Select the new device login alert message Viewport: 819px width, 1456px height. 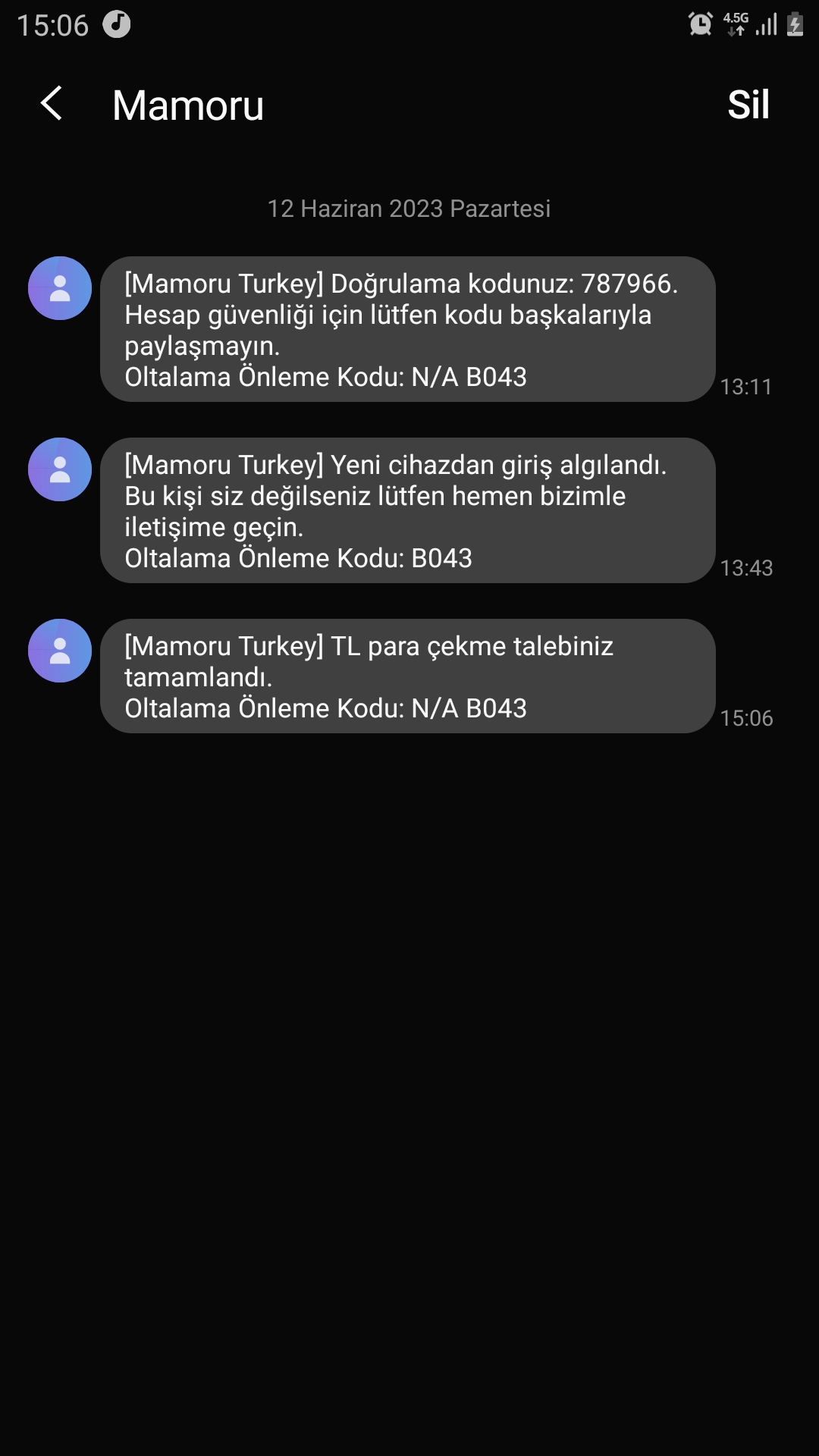point(408,510)
